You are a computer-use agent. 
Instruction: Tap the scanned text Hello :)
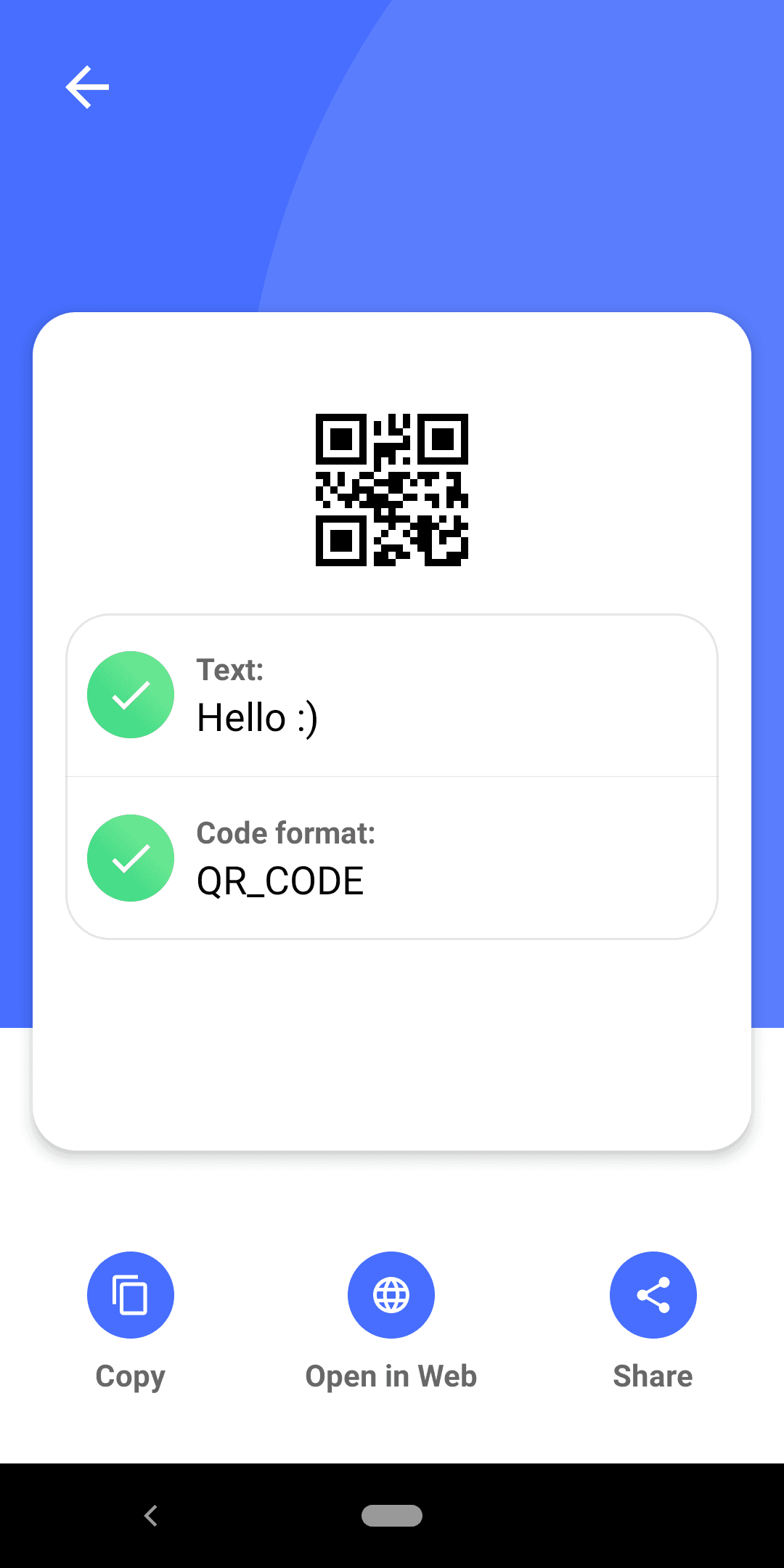pos(258,718)
